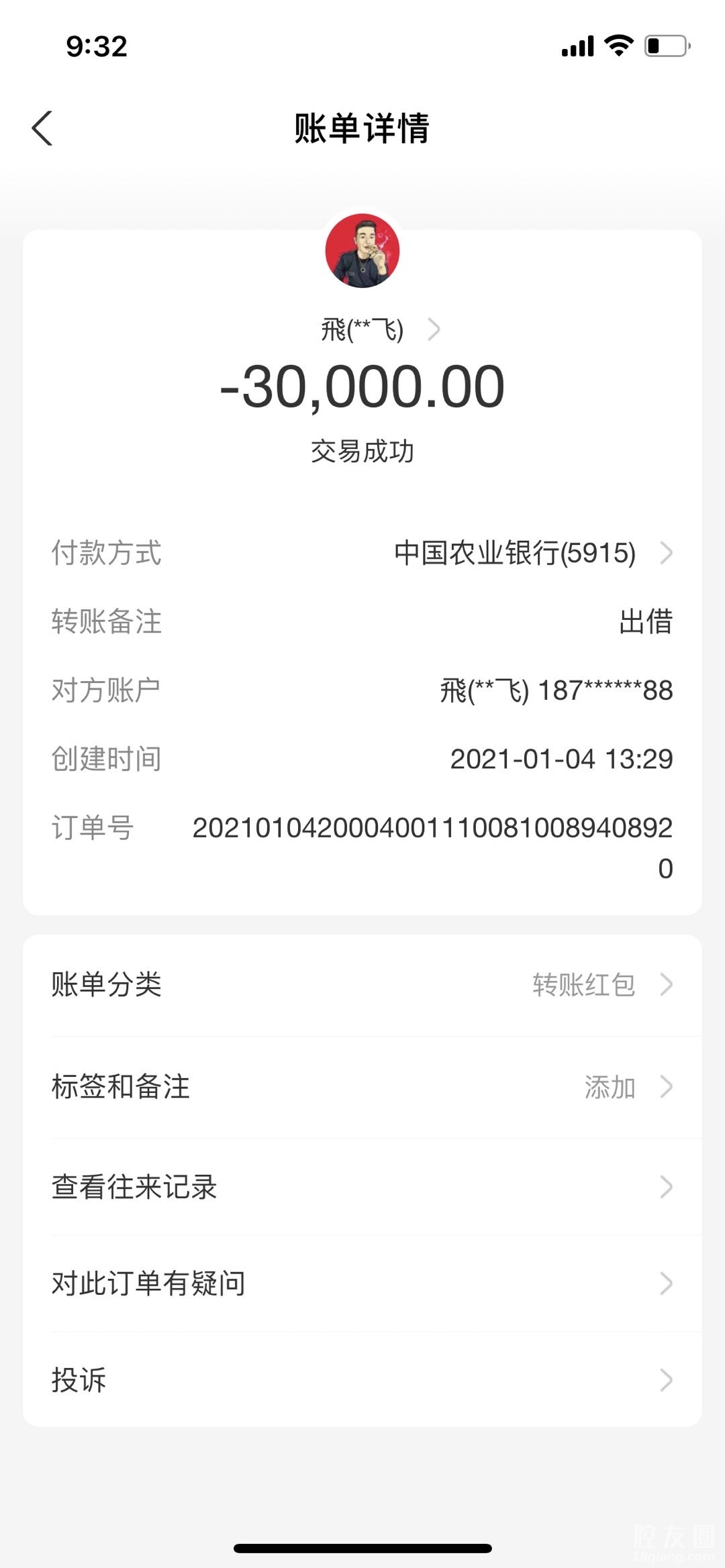The image size is (725, 1568).
Task: Select 对此订单有疑问
Action: (362, 1284)
